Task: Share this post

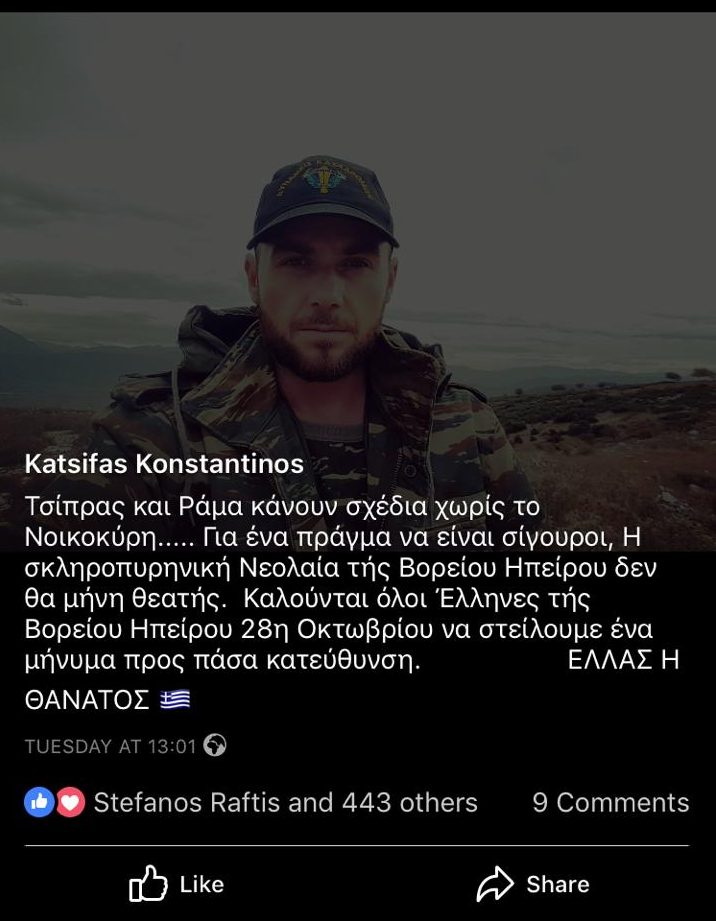Action: pyautogui.click(x=533, y=884)
